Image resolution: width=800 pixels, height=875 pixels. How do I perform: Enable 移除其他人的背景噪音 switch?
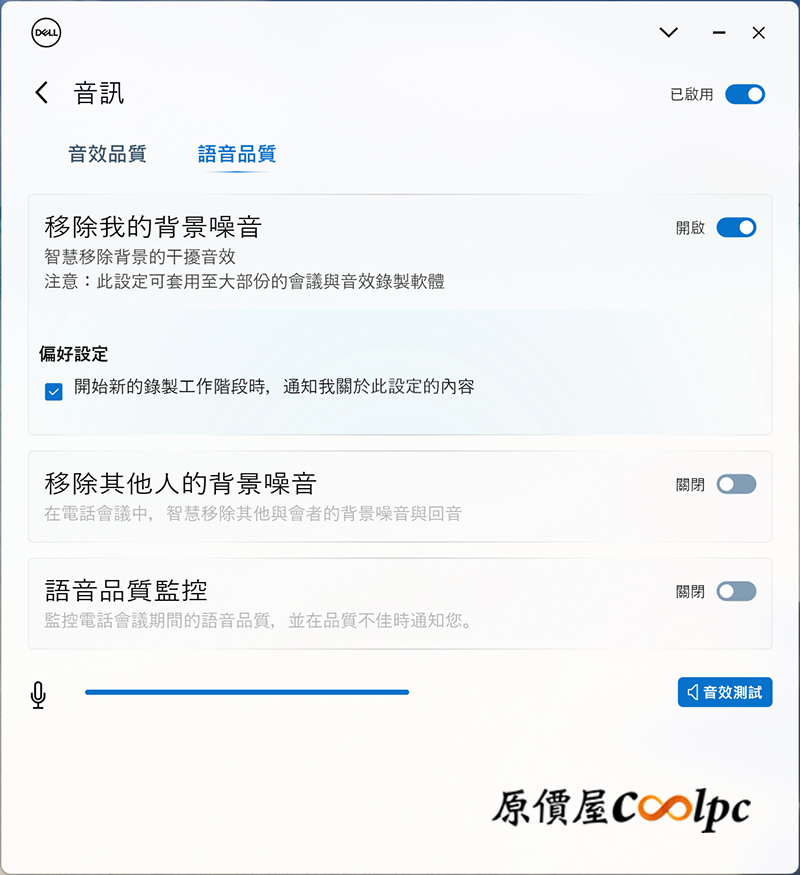(736, 484)
